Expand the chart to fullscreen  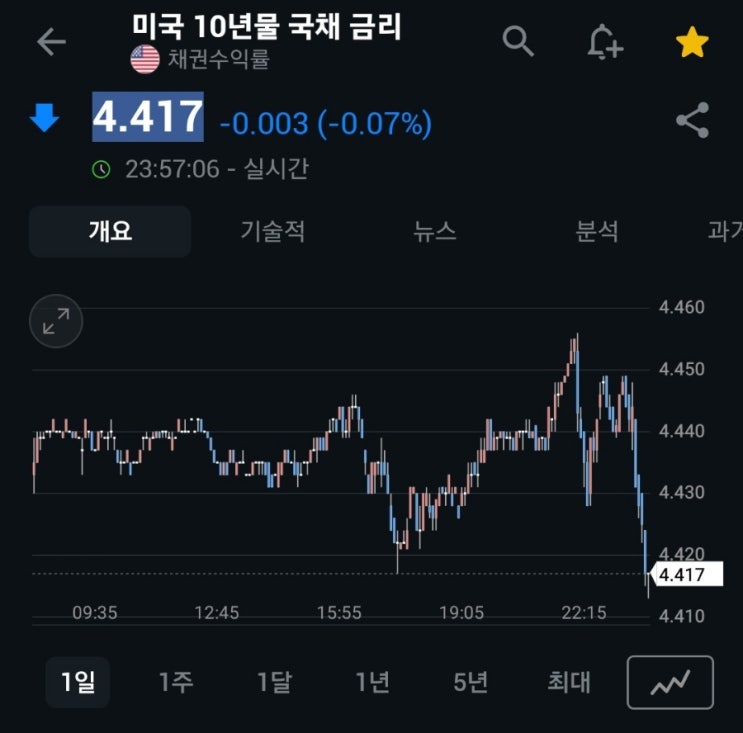pos(56,321)
